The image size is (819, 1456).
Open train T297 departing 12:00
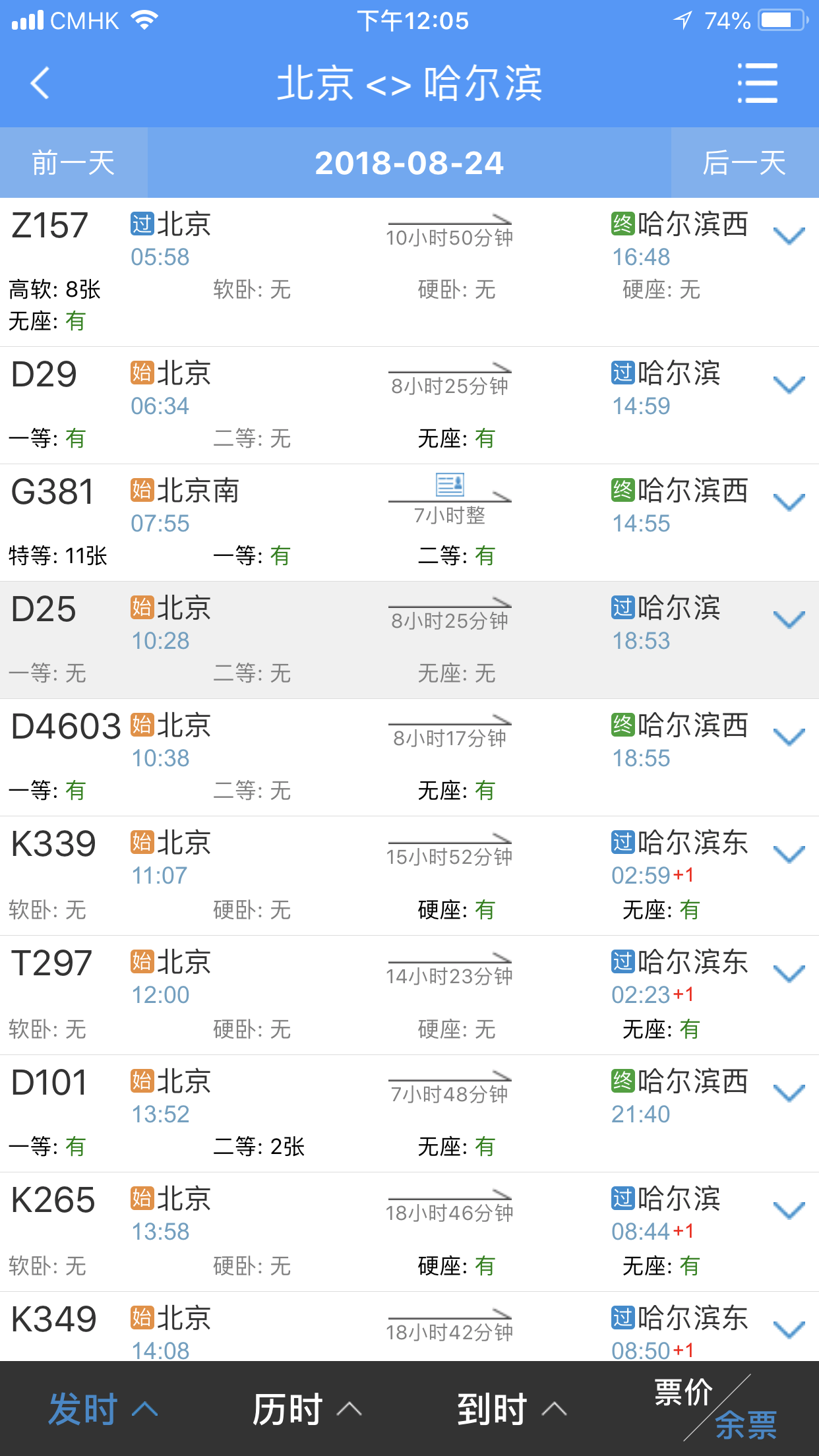coord(409,995)
